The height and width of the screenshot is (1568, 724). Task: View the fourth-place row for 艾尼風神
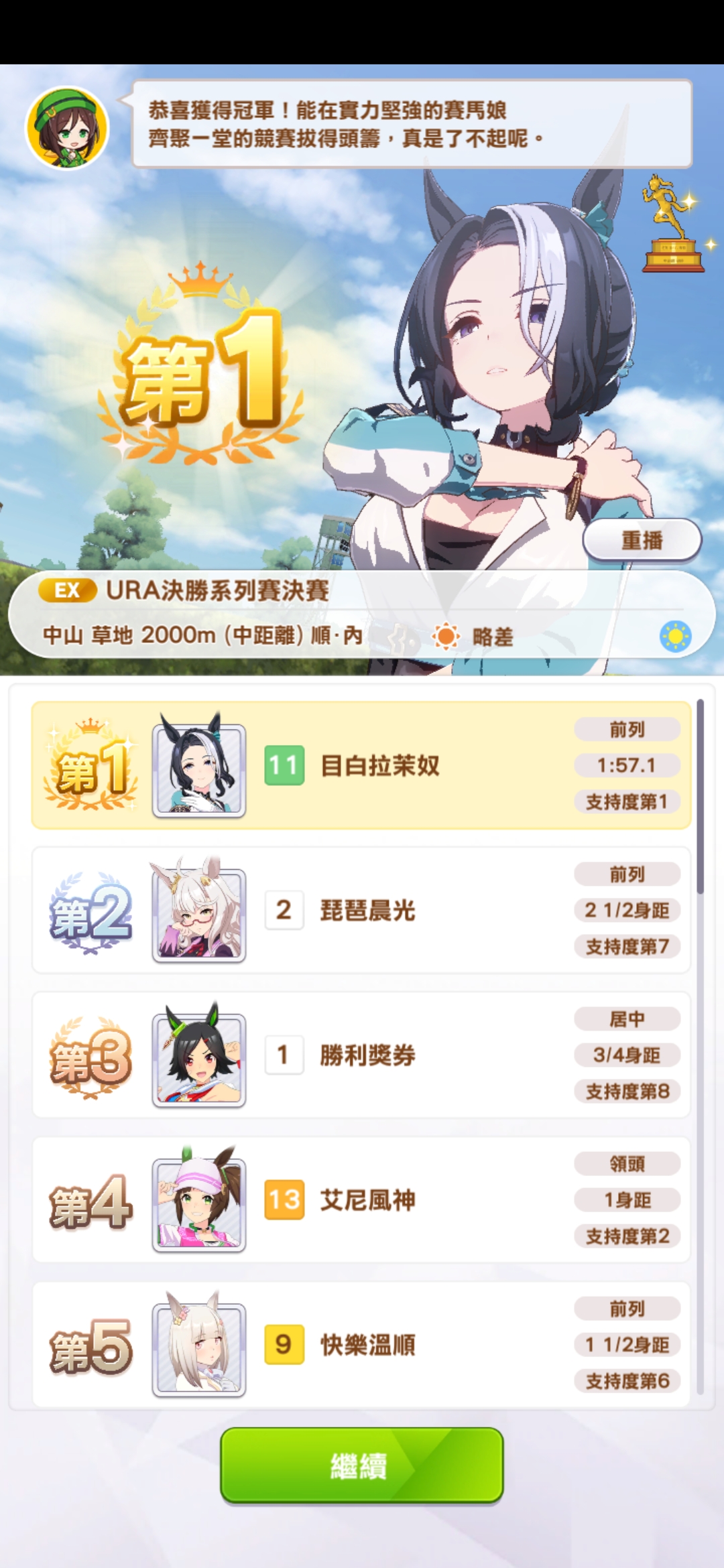(x=361, y=1199)
